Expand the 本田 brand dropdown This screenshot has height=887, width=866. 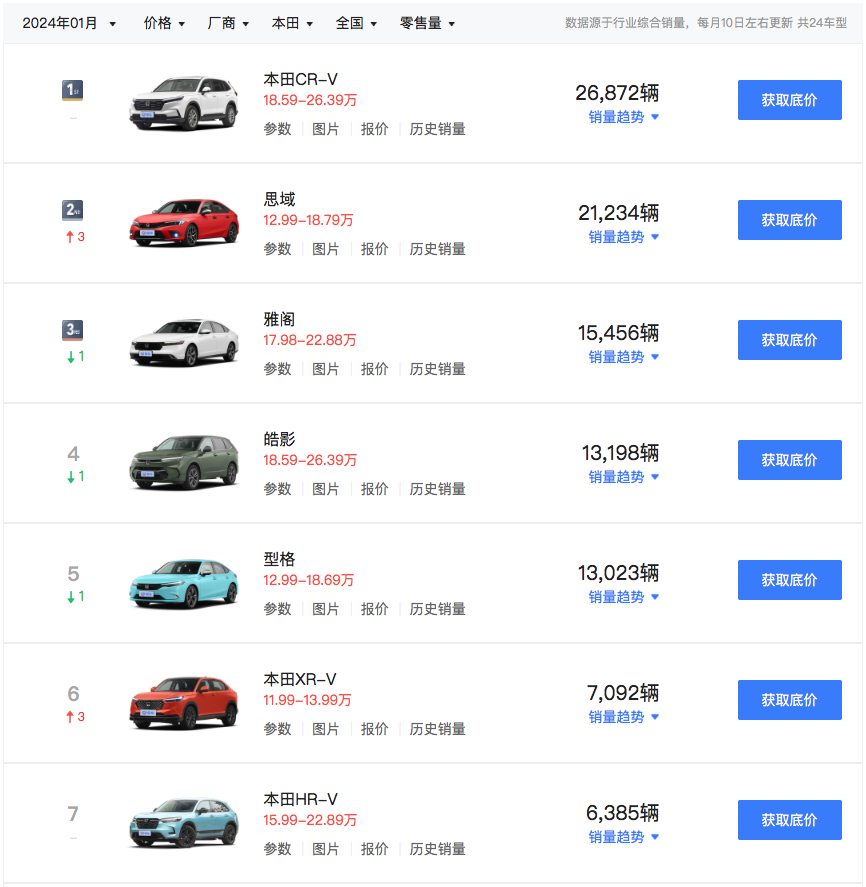(292, 23)
